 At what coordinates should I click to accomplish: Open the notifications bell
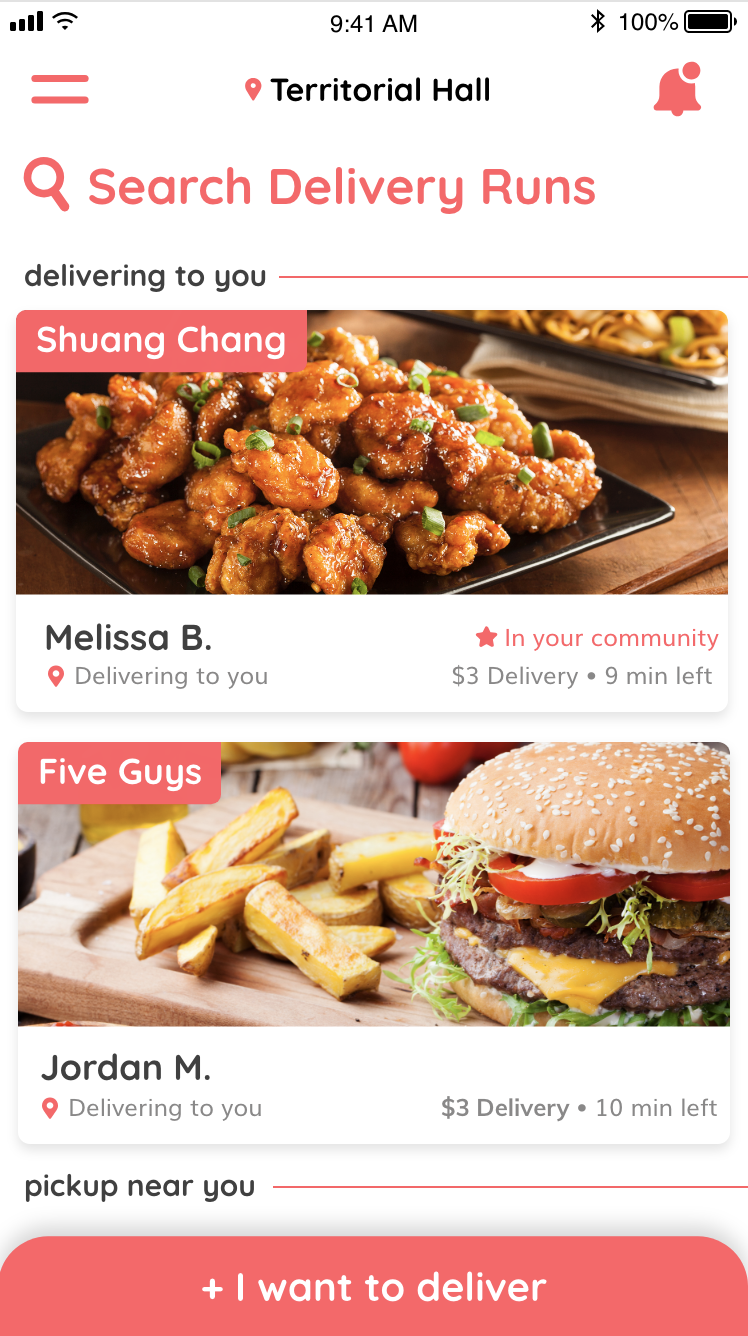677,90
